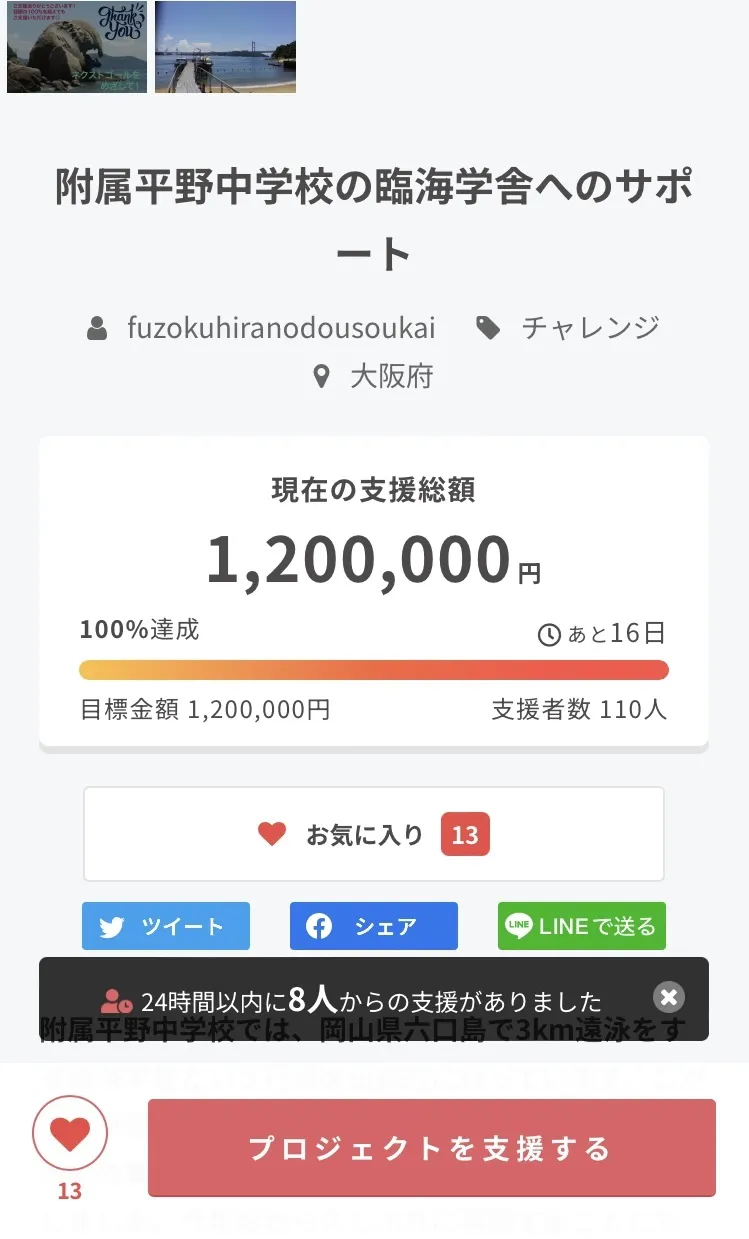Support the project with プロジェクトを支援する
The image size is (749, 1239).
point(431,1148)
